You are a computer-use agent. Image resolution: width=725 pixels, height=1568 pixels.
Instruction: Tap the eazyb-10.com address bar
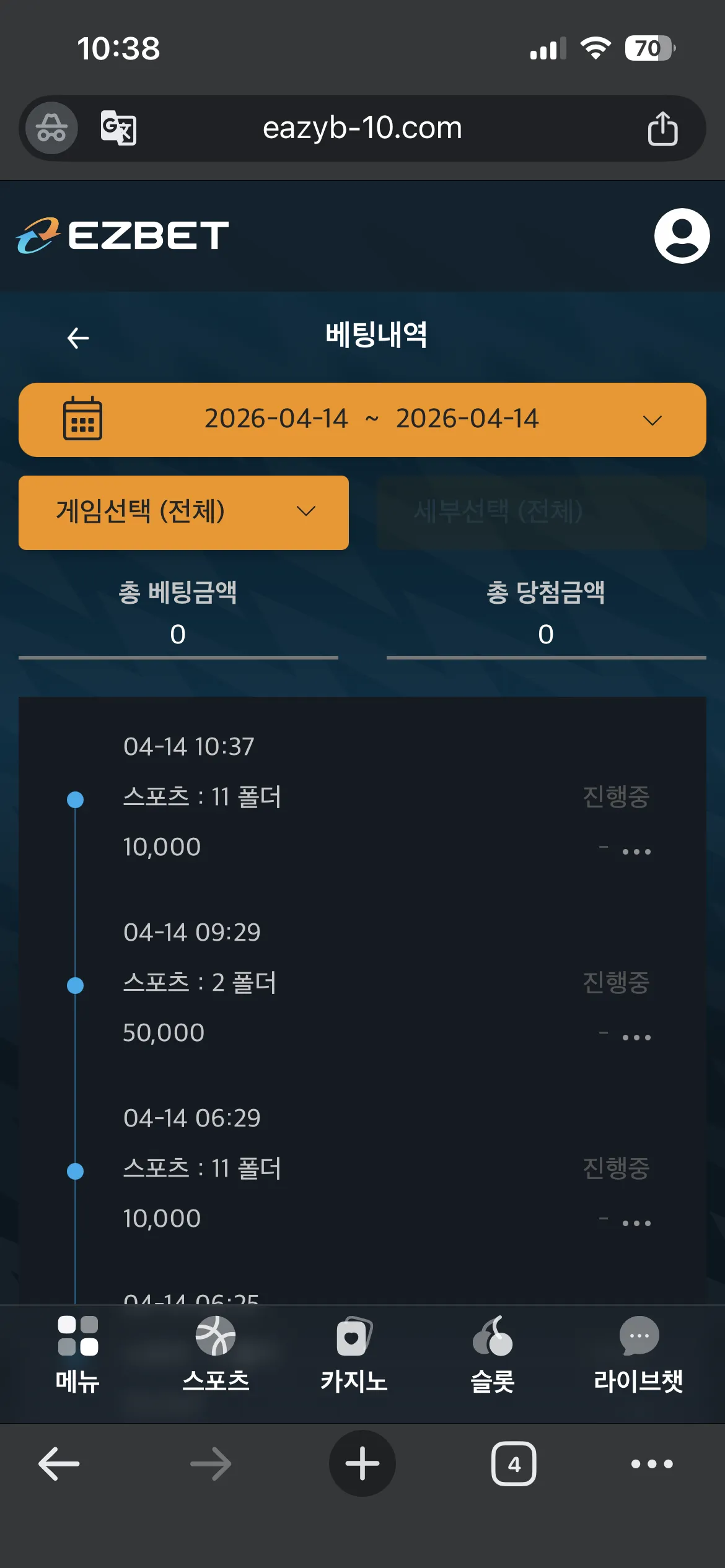point(362,128)
